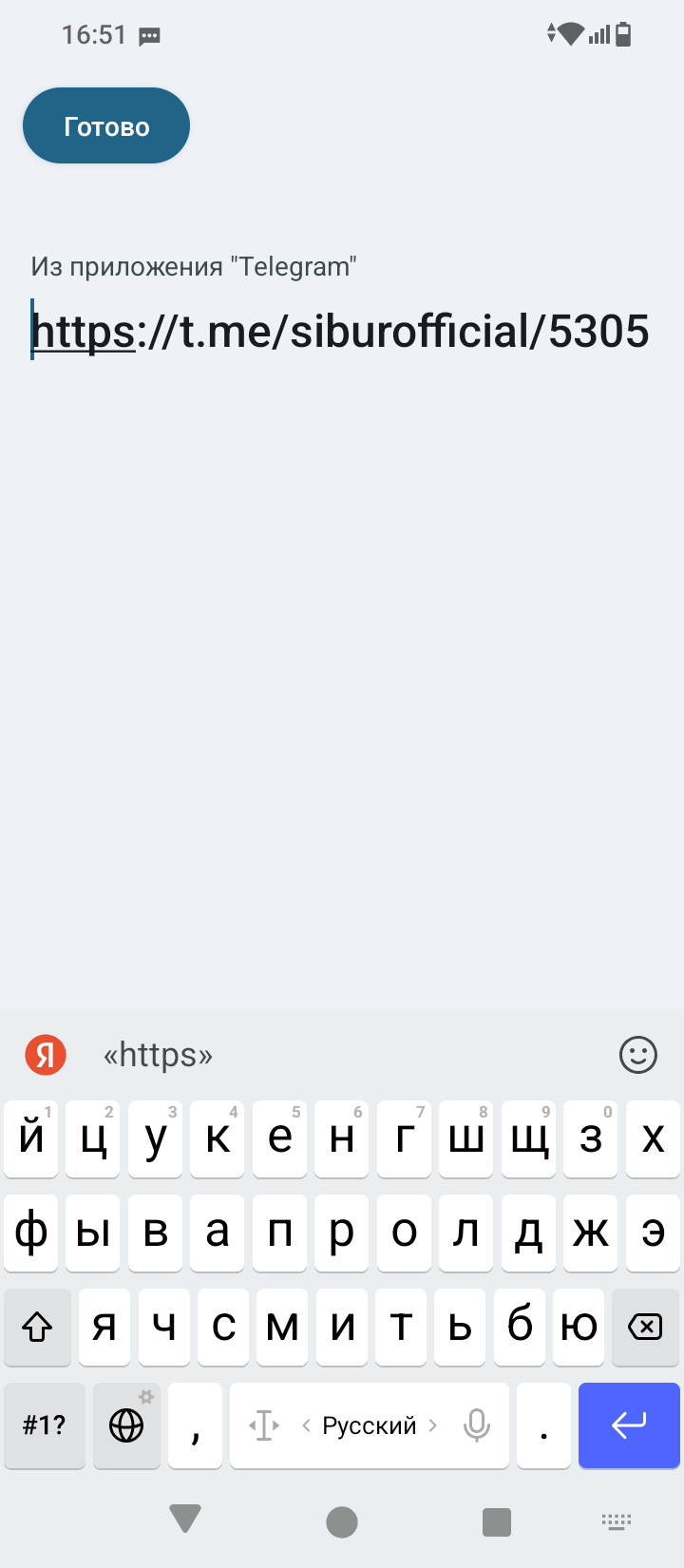Viewport: 684px width, 1568px height.
Task: Tap the globe language key
Action: tap(126, 1425)
